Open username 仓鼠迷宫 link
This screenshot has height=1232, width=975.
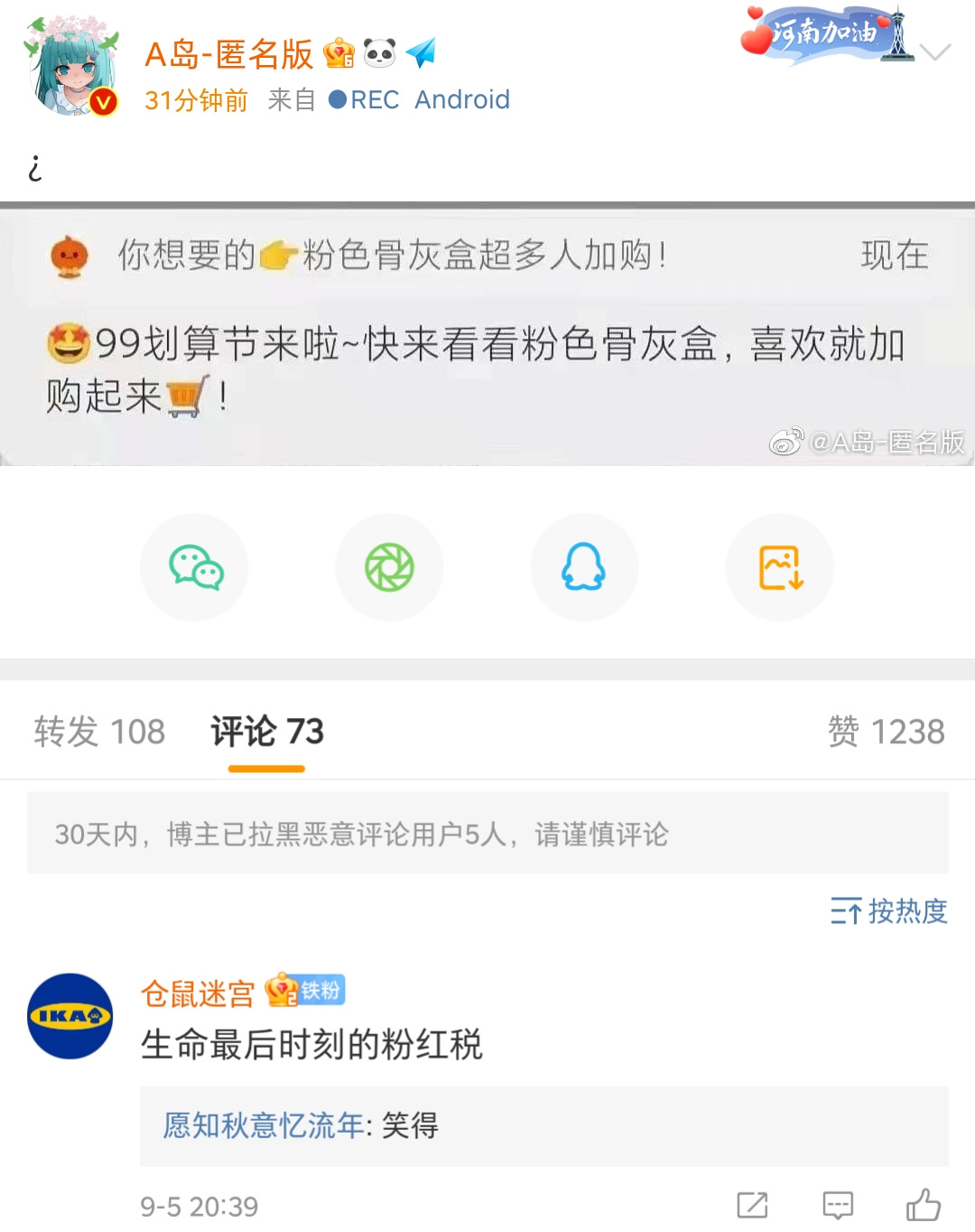click(x=198, y=994)
